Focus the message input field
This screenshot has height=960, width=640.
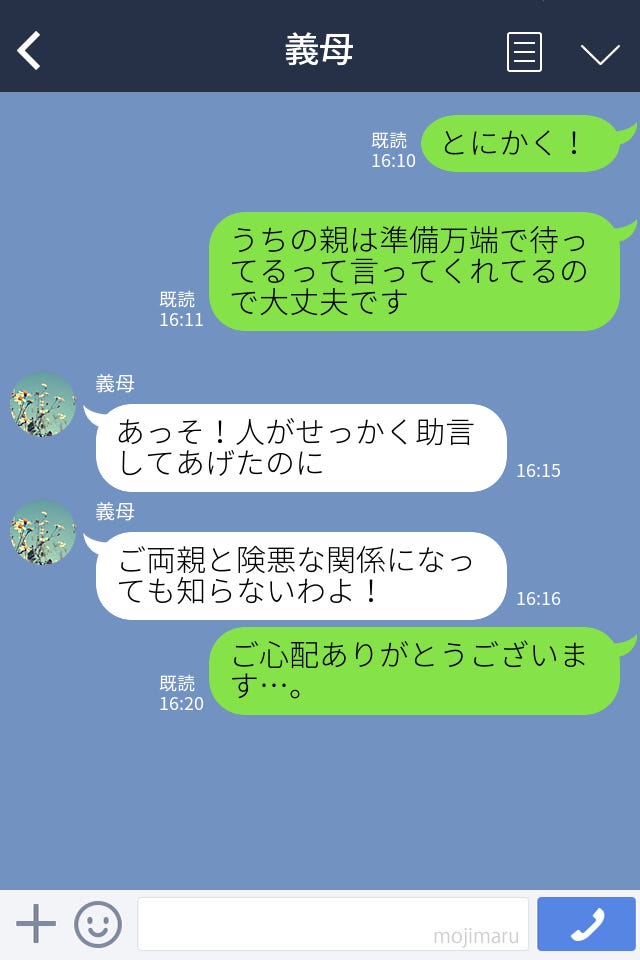click(x=332, y=924)
